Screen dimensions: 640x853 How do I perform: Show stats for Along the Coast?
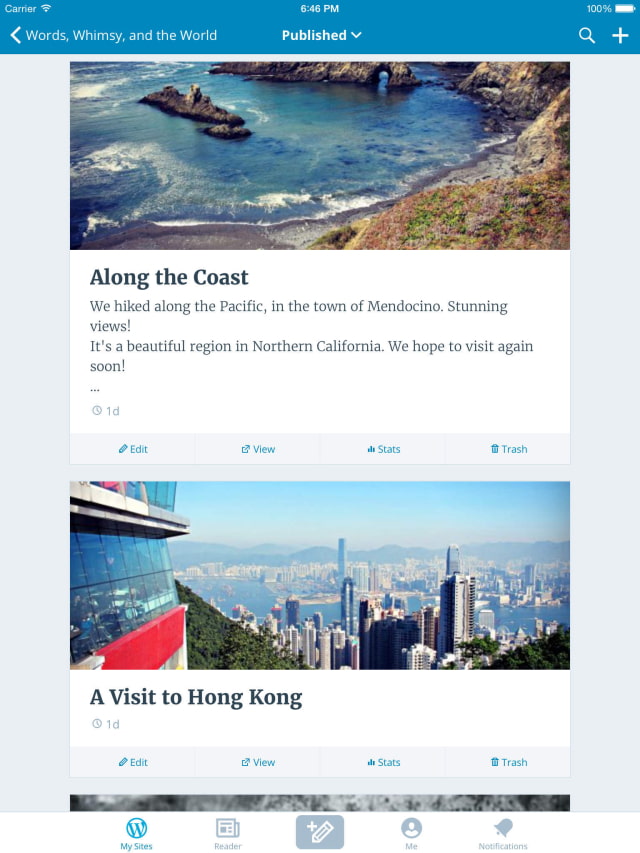pyautogui.click(x=383, y=449)
